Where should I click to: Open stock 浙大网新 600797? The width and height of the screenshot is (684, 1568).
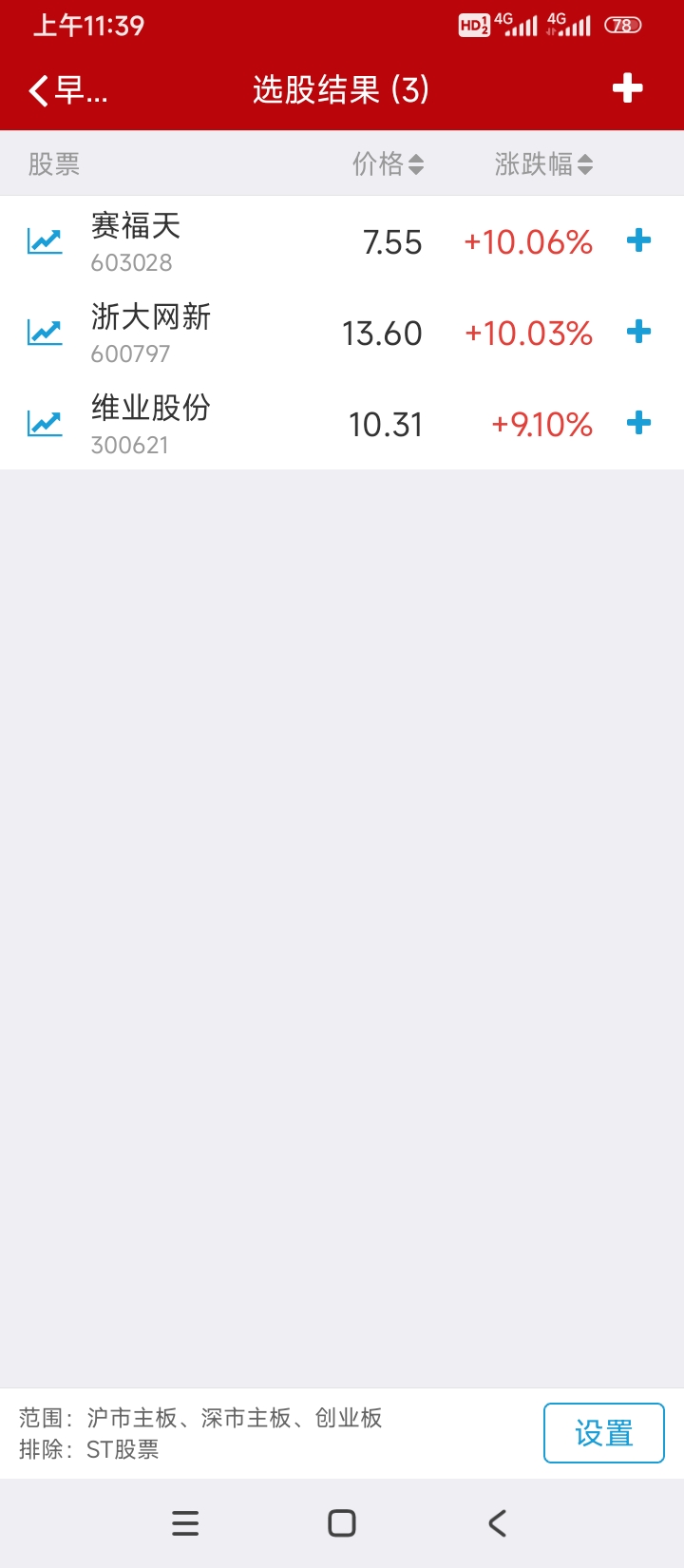coord(342,333)
